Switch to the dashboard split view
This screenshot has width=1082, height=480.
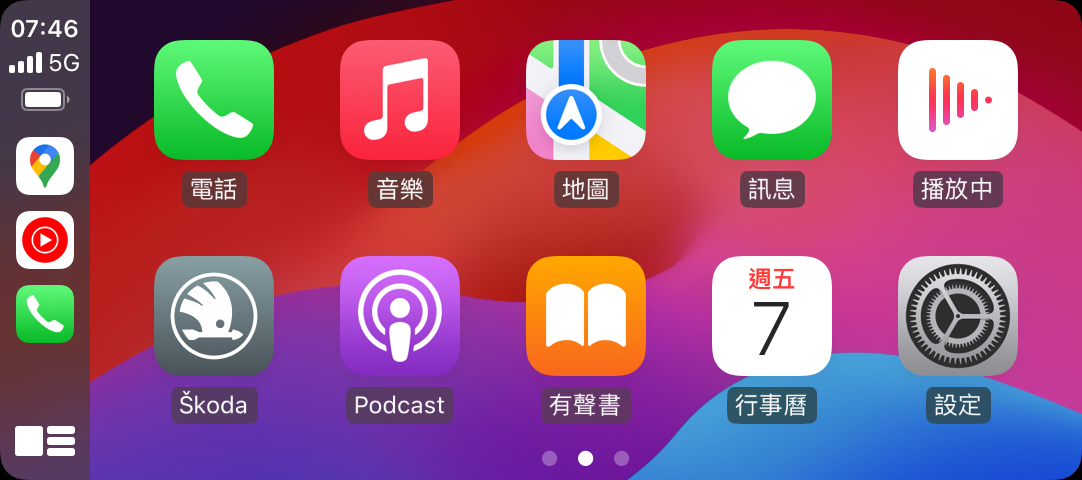point(45,441)
